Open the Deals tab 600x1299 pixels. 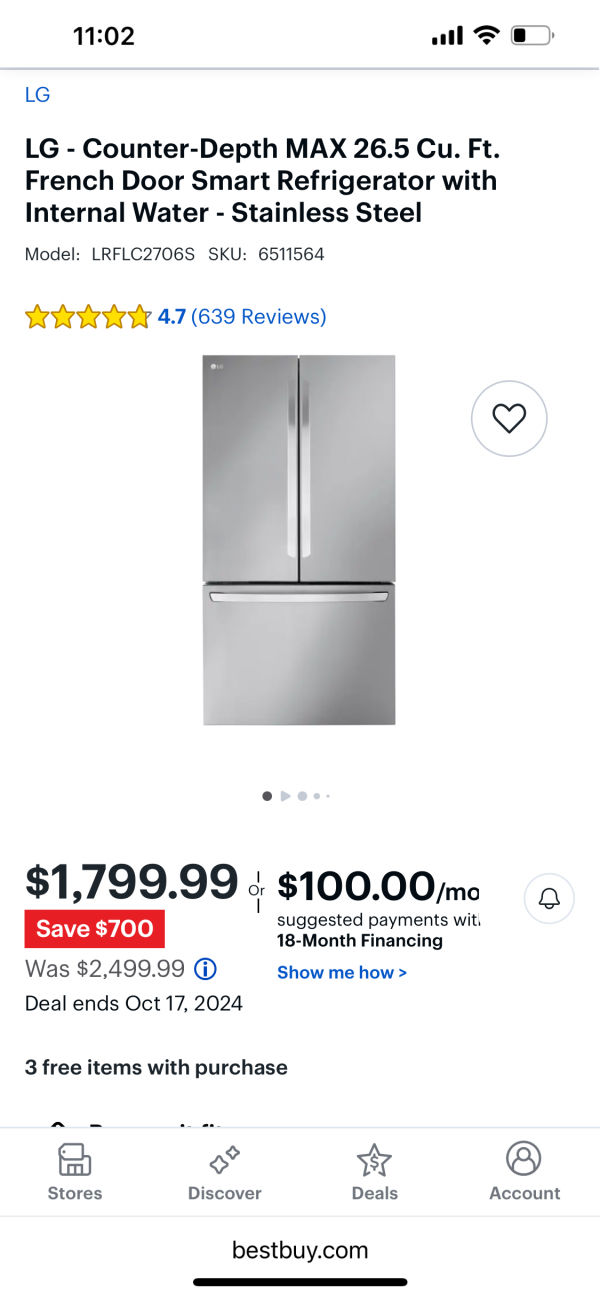tap(375, 1172)
